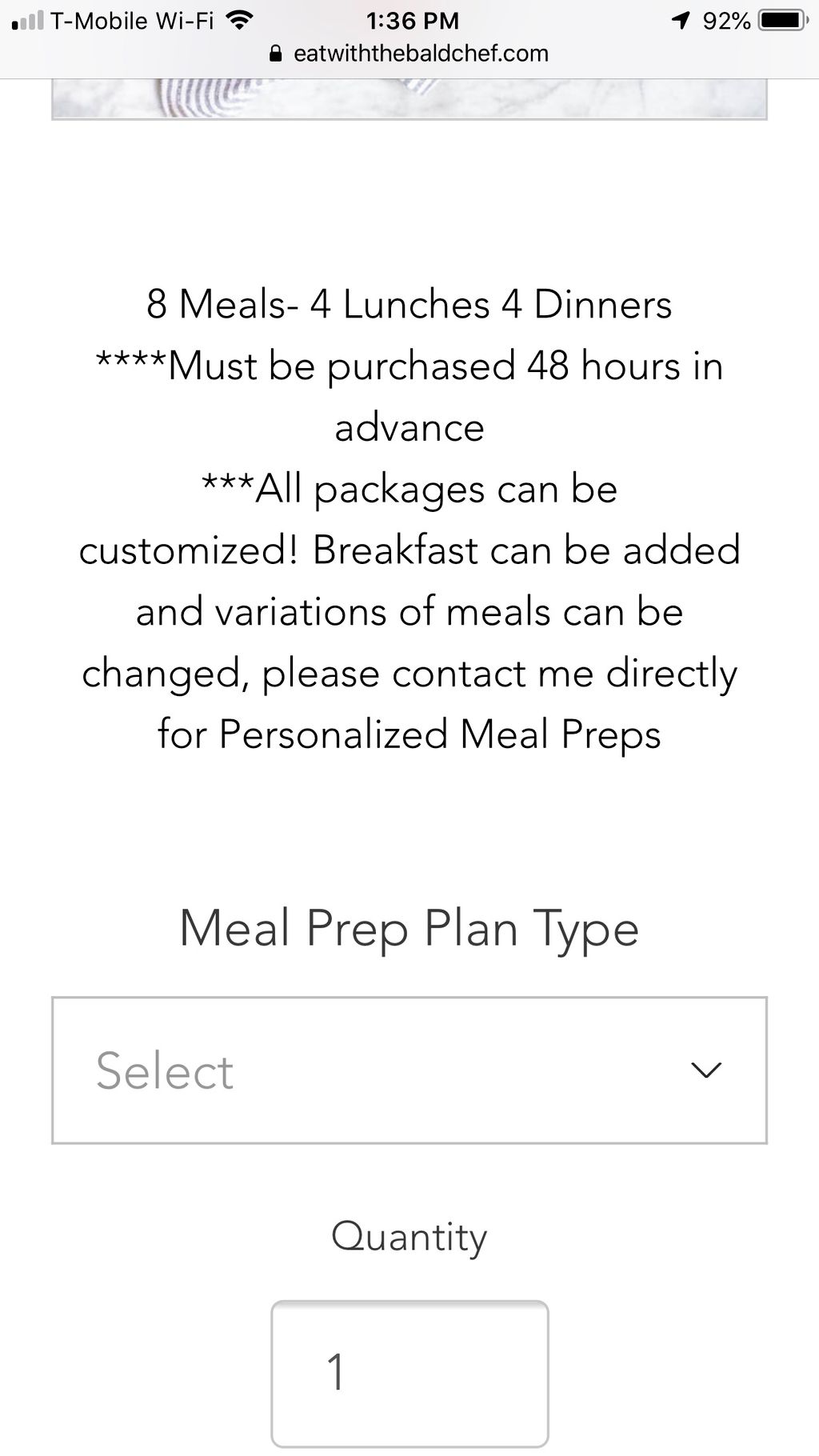This screenshot has height=1456, width=819.
Task: Open the meal prep product image
Action: pyautogui.click(x=409, y=99)
